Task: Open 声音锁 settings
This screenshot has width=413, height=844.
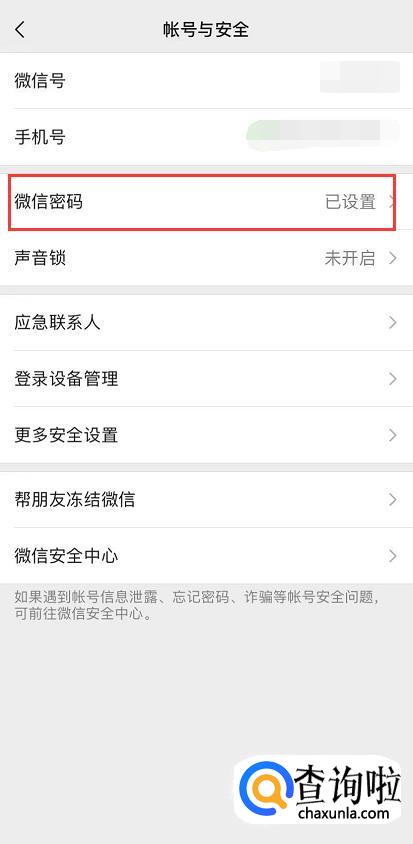Action: point(206,258)
